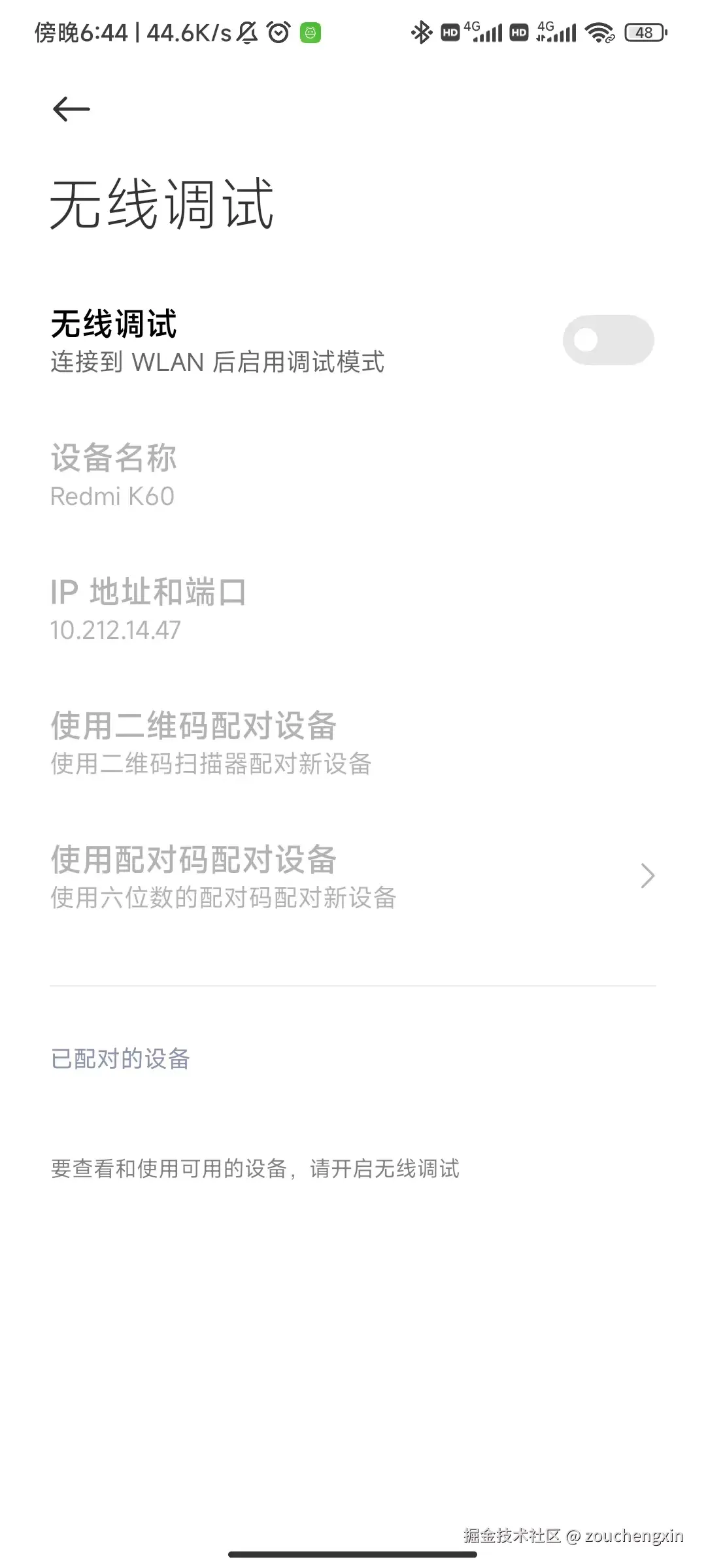Screen dimensions: 706x1568
Task: Tap the back arrow to exit wireless debugging
Action: 70,108
